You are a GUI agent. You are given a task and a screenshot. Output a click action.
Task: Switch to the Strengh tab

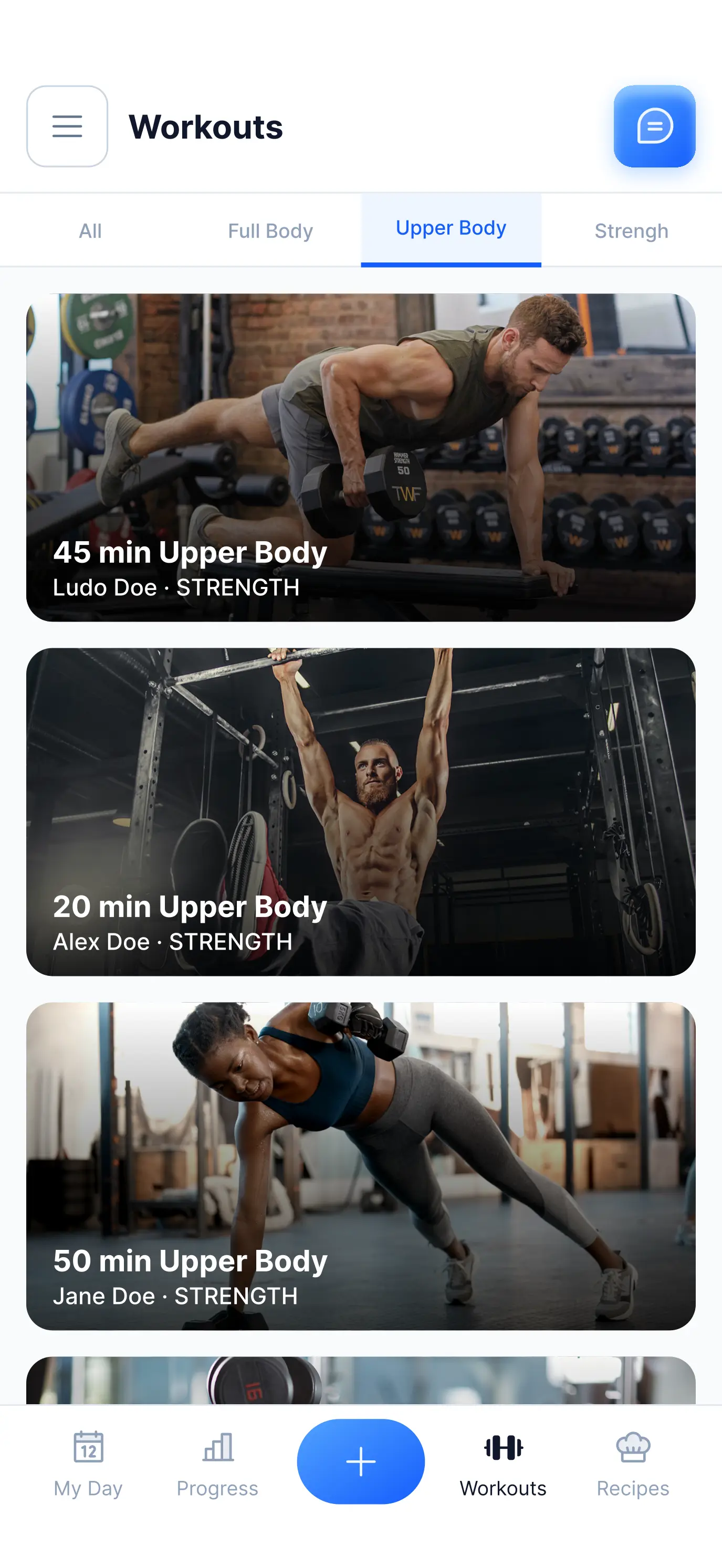coord(631,230)
